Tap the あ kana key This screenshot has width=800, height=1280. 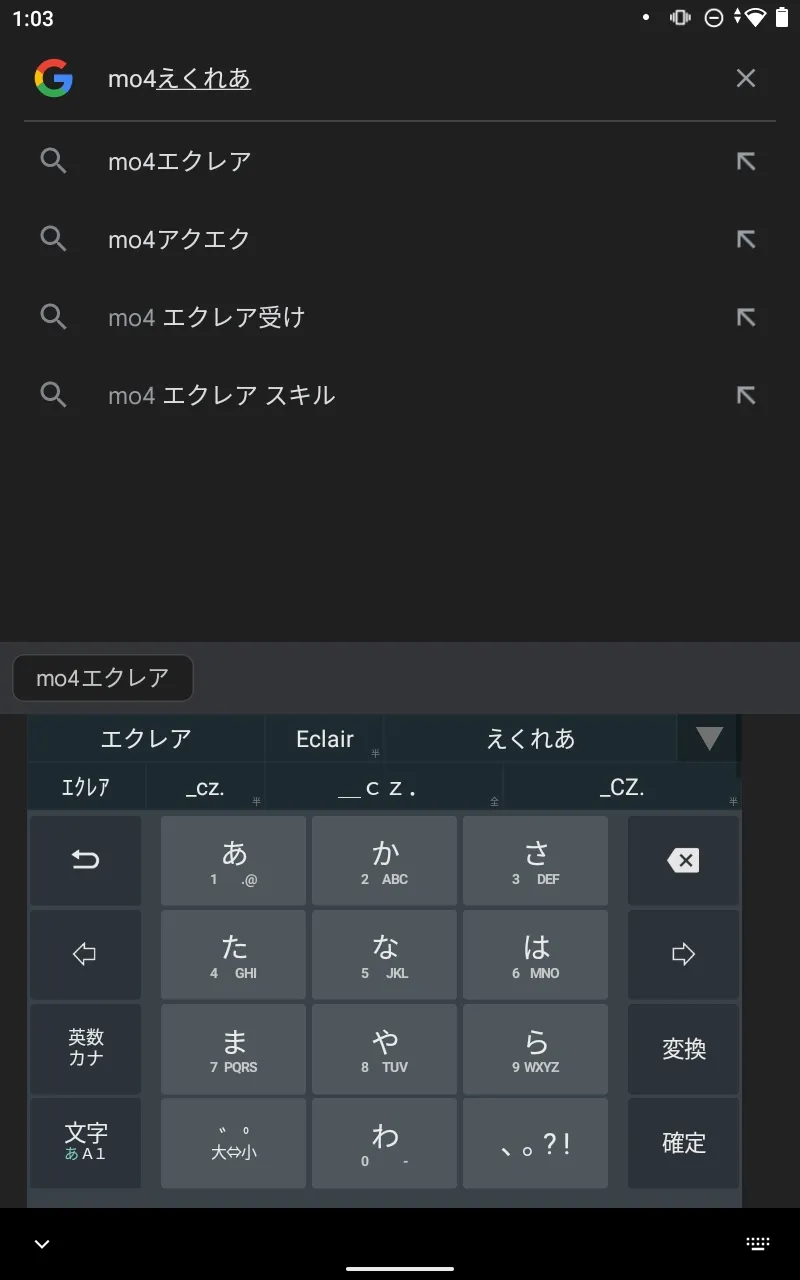click(x=233, y=861)
